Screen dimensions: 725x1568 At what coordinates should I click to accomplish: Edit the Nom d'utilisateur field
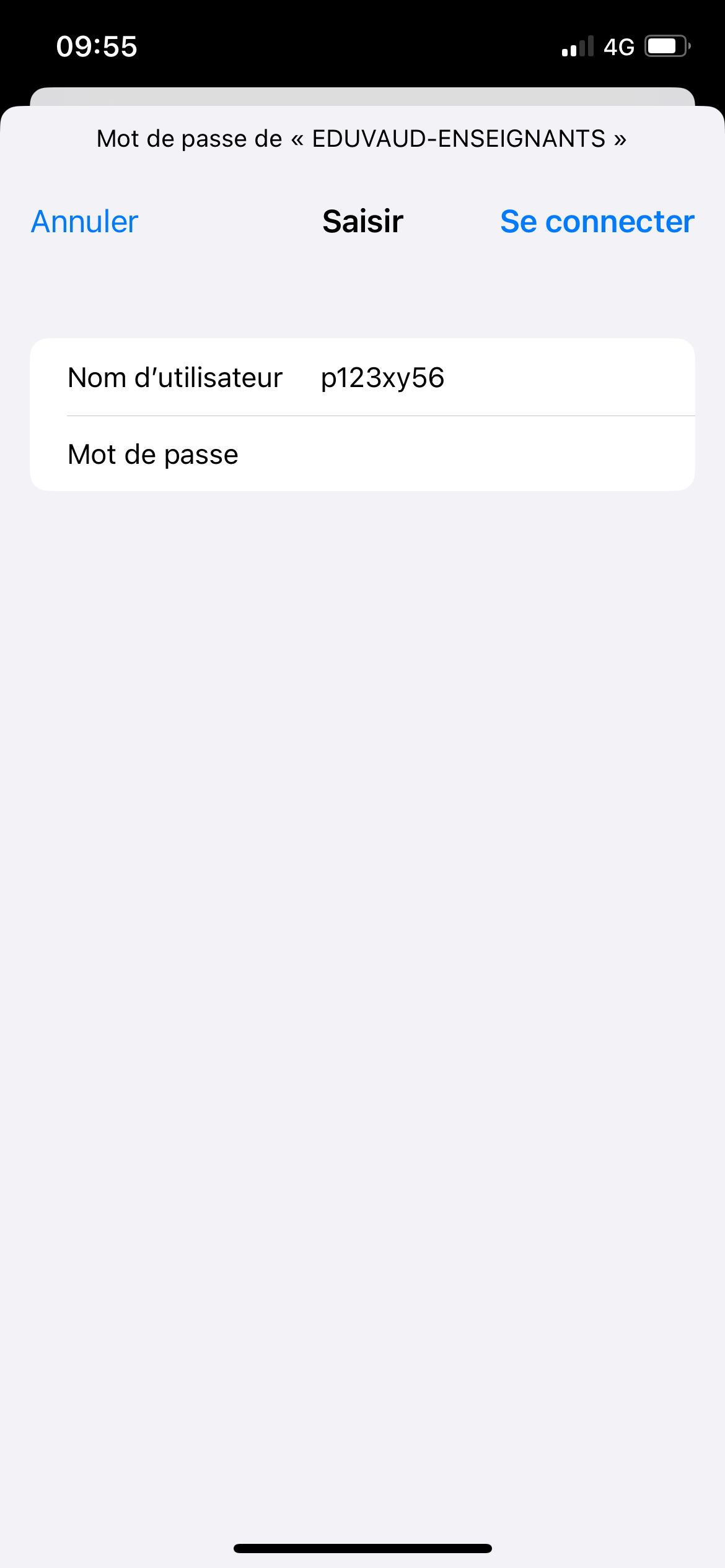pyautogui.click(x=362, y=377)
